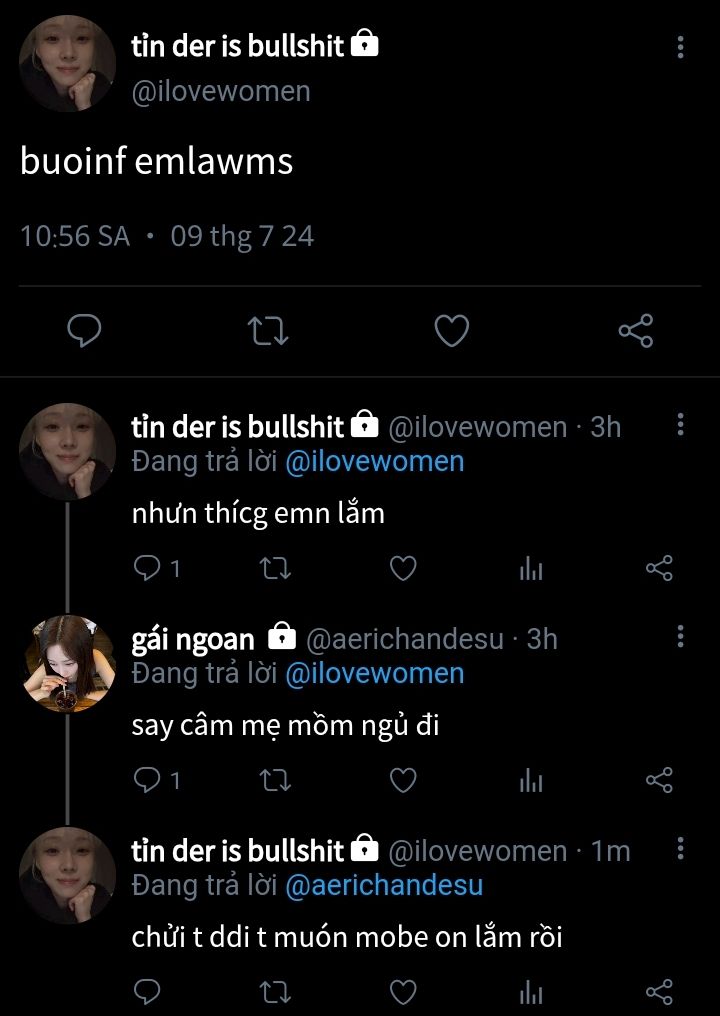Open more options on gái ngoan's reply
Viewport: 720px width, 1016px height.
(x=680, y=637)
